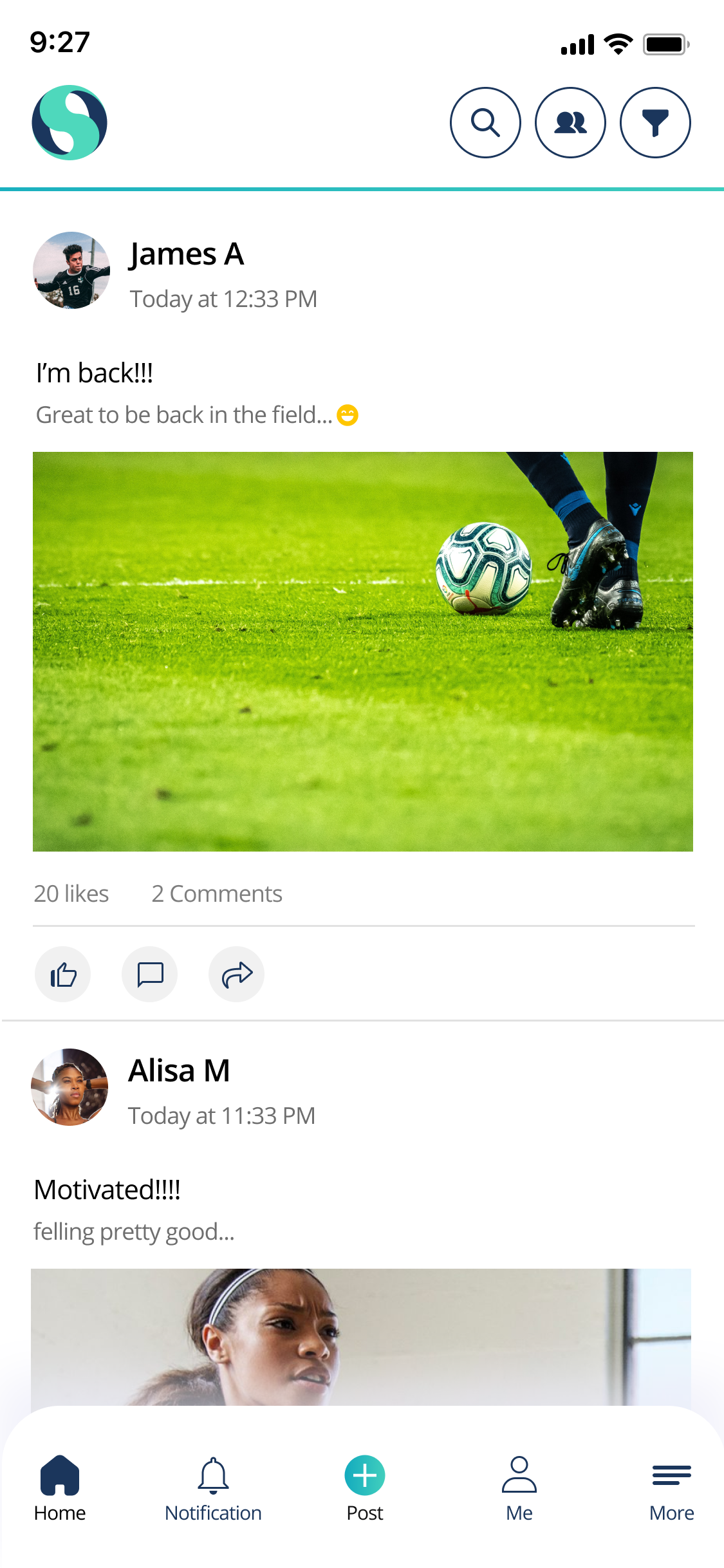The image size is (724, 1568).
Task: See the 20 likes on James's post
Action: click(71, 894)
